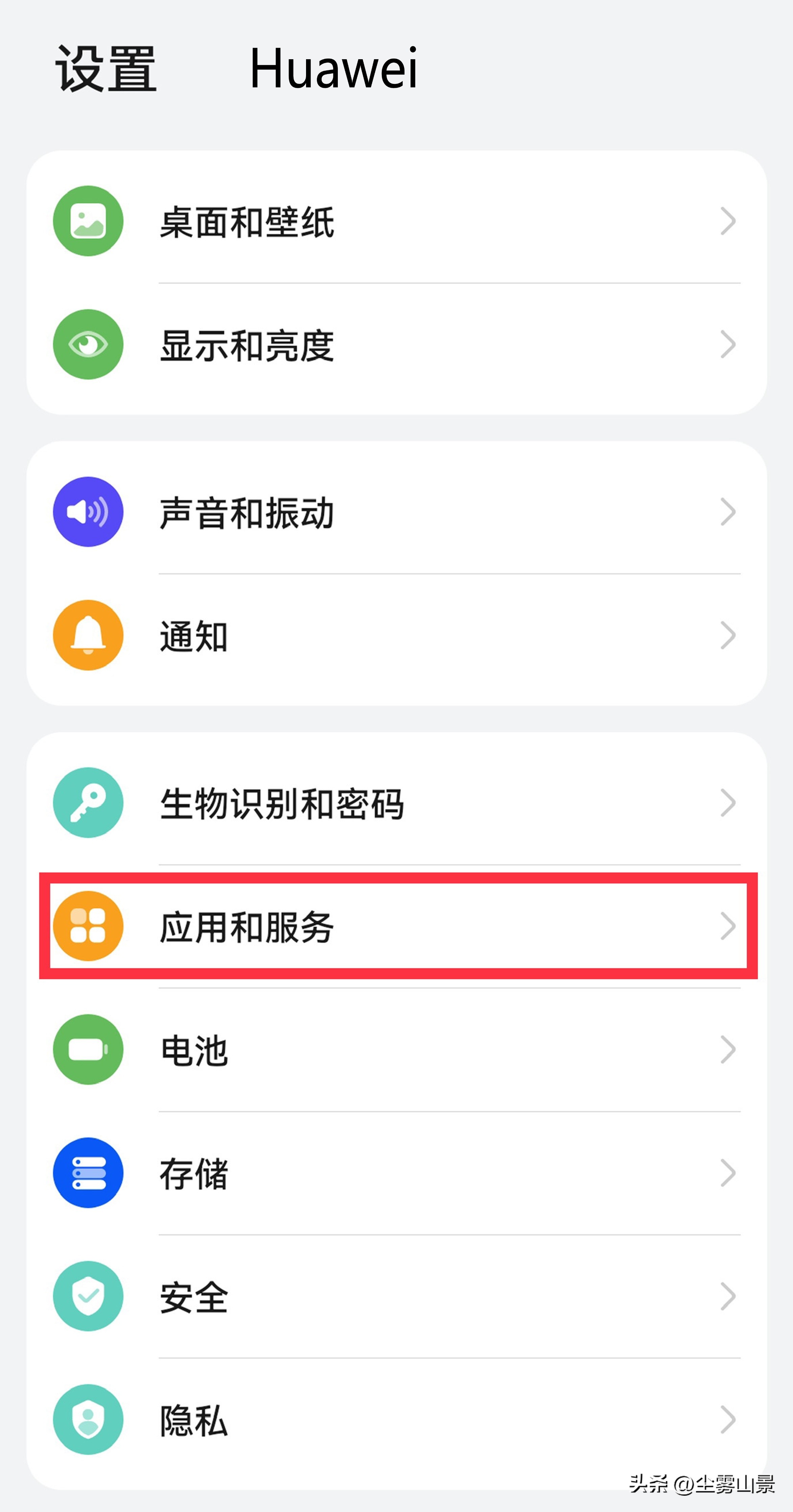The width and height of the screenshot is (793, 1512).
Task: Open 电池 settings using the right arrow
Action: [728, 1051]
